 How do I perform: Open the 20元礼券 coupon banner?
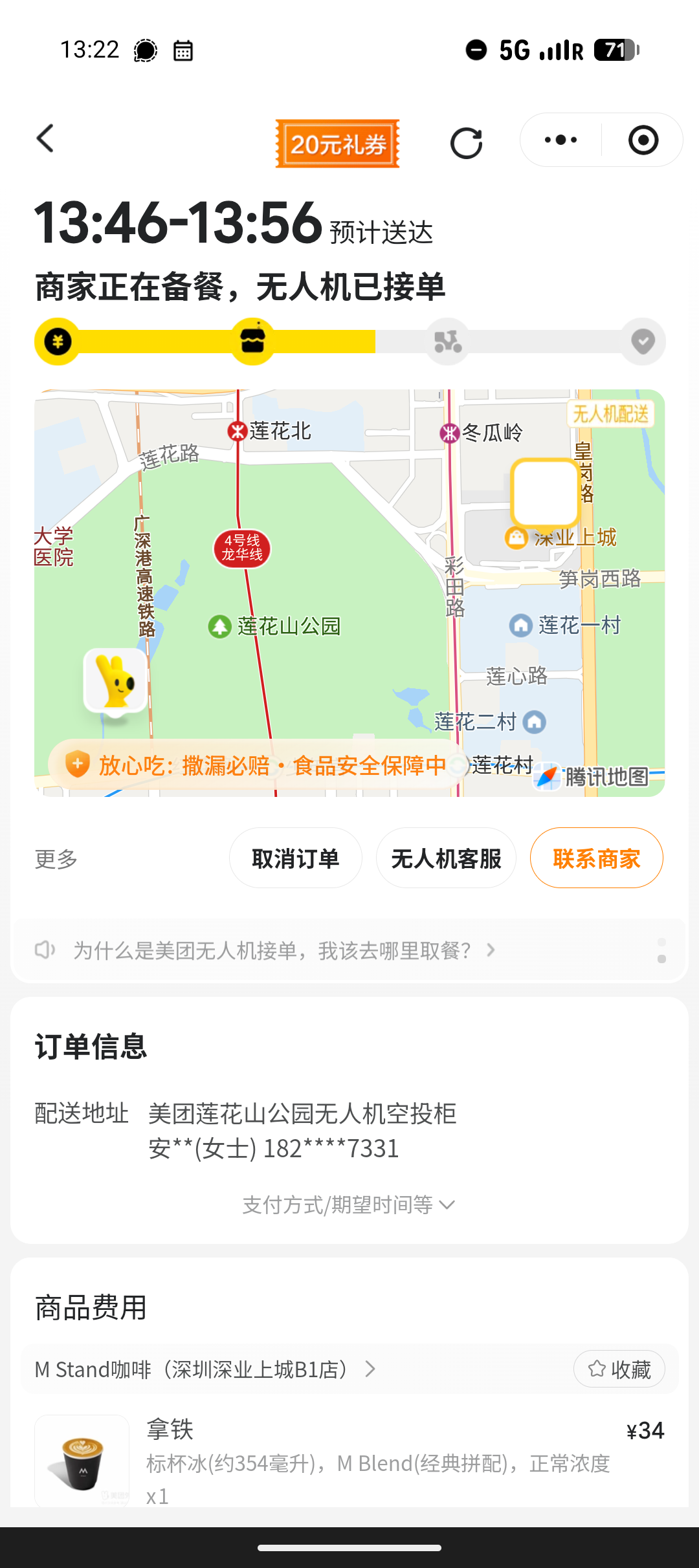(337, 144)
